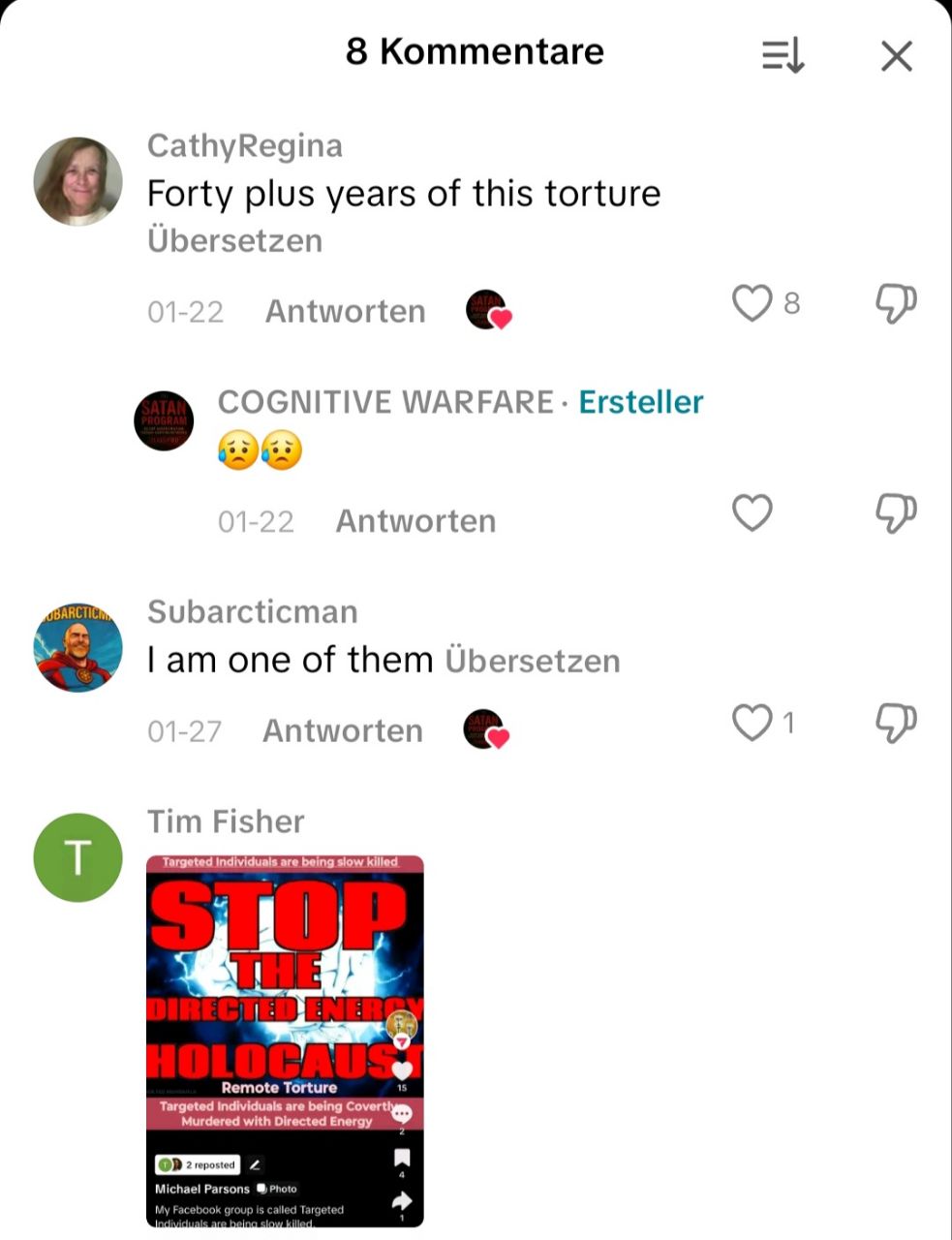Open Subarcticman's profile avatar

(78, 648)
